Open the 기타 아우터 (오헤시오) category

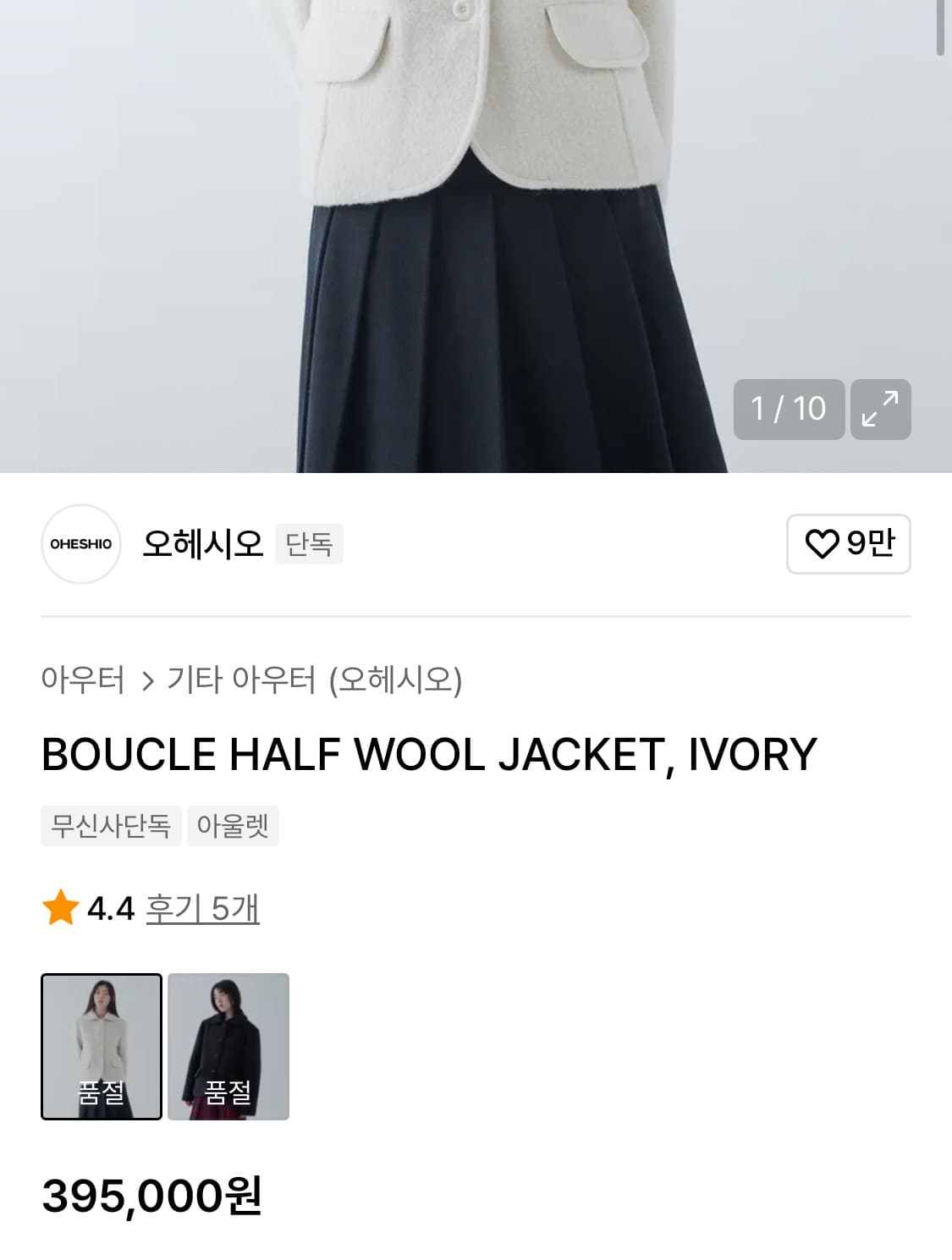(315, 678)
